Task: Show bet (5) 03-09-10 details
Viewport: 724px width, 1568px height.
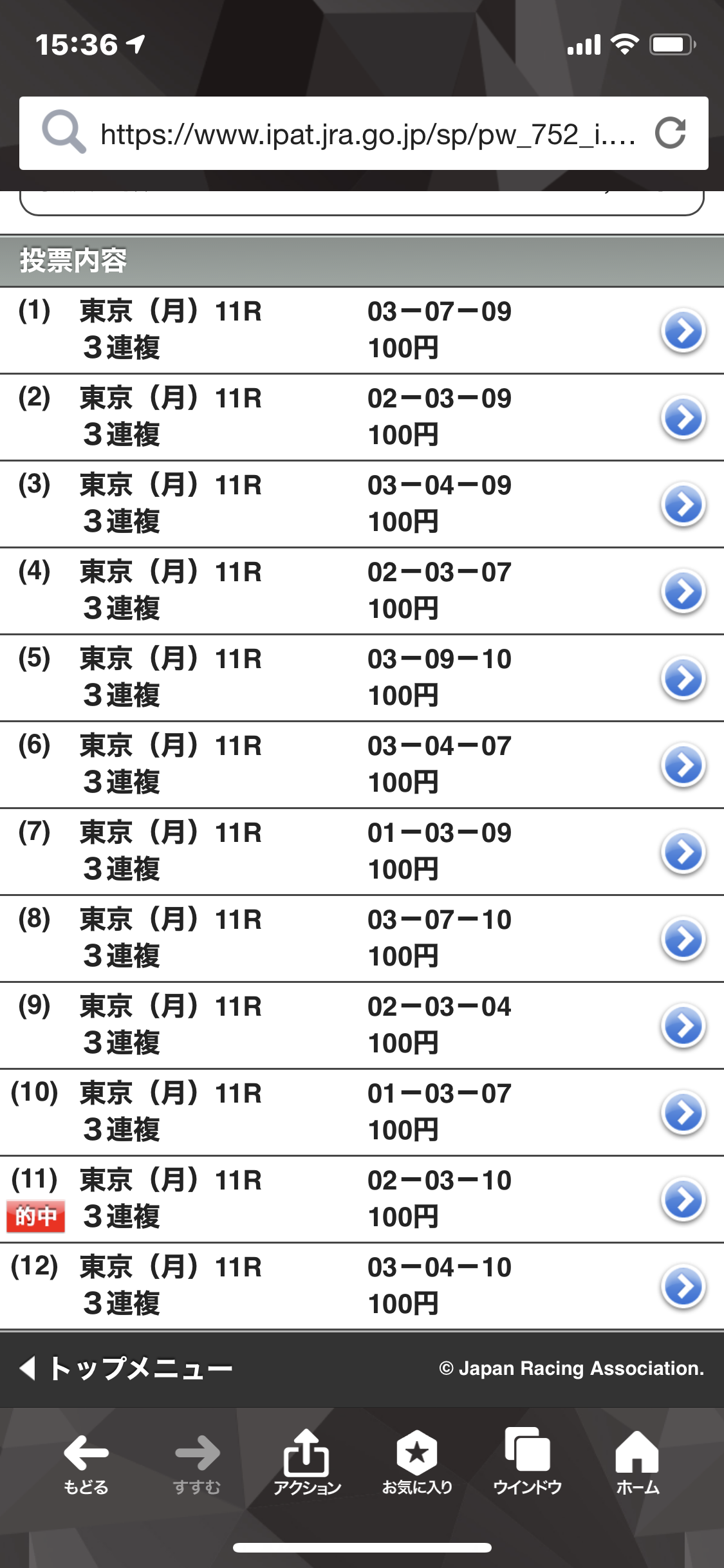Action: (683, 678)
